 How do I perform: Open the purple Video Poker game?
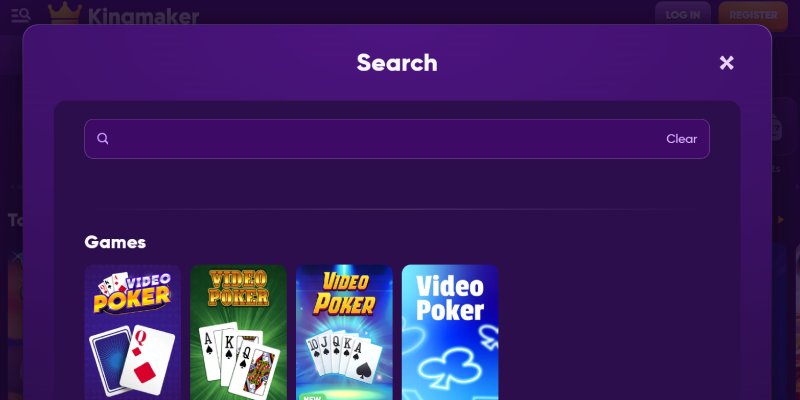coord(132,330)
